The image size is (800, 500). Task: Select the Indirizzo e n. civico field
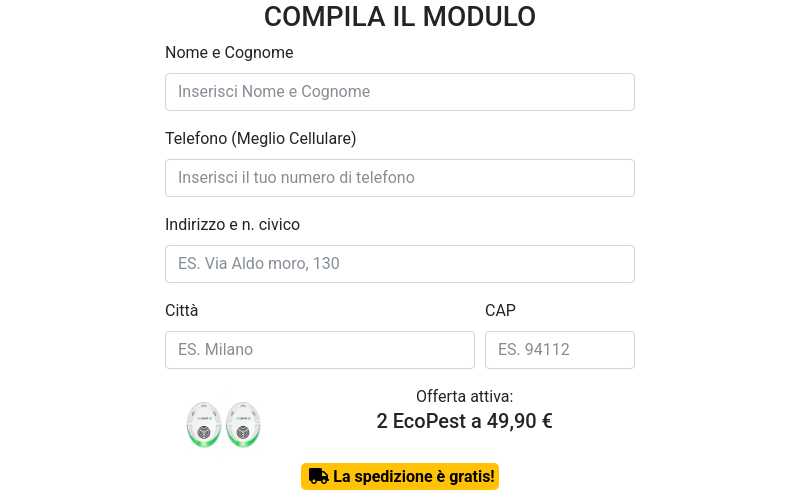click(399, 264)
